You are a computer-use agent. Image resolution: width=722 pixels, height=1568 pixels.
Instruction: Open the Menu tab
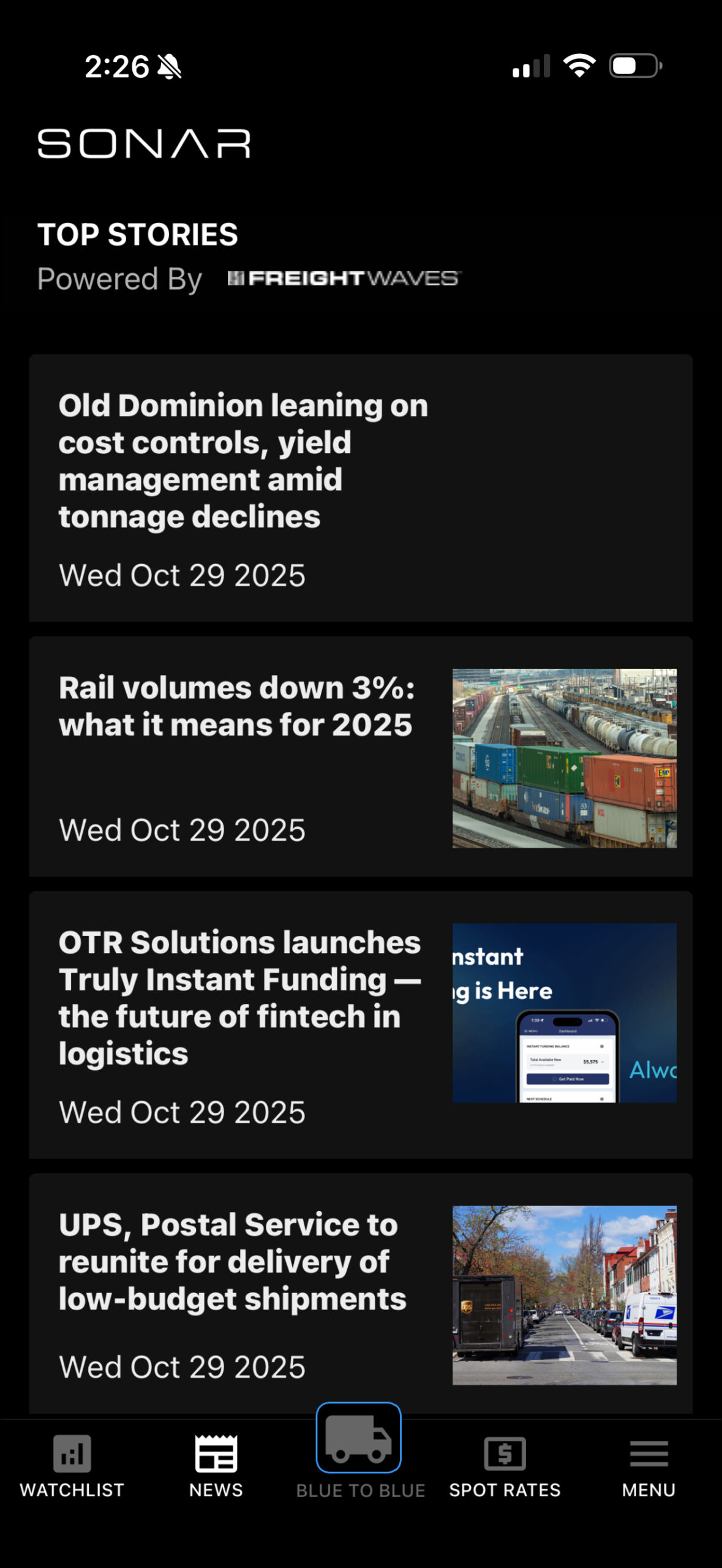pyautogui.click(x=649, y=1466)
